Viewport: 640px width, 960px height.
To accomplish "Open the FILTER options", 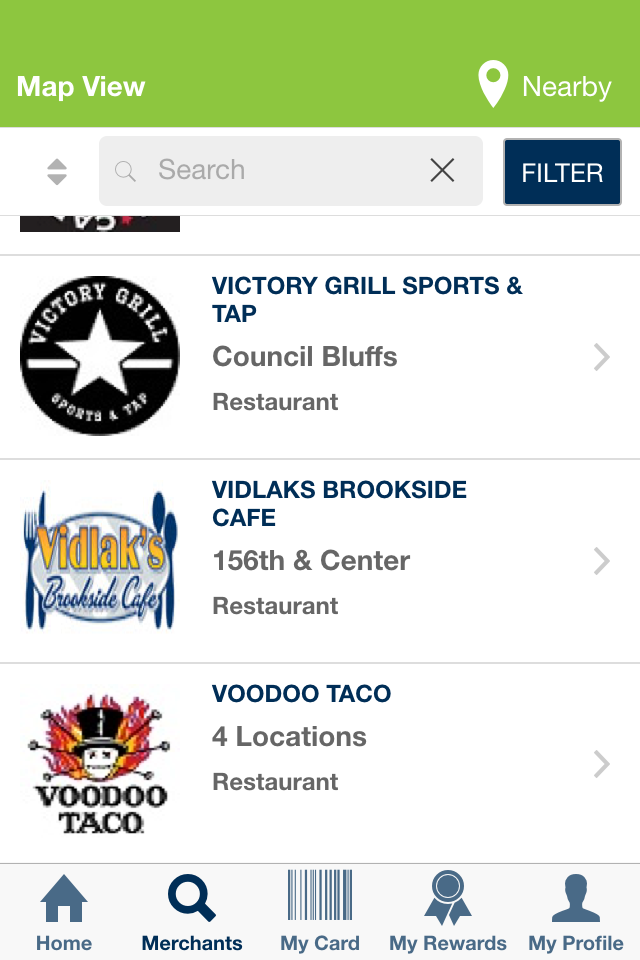I will pos(562,172).
